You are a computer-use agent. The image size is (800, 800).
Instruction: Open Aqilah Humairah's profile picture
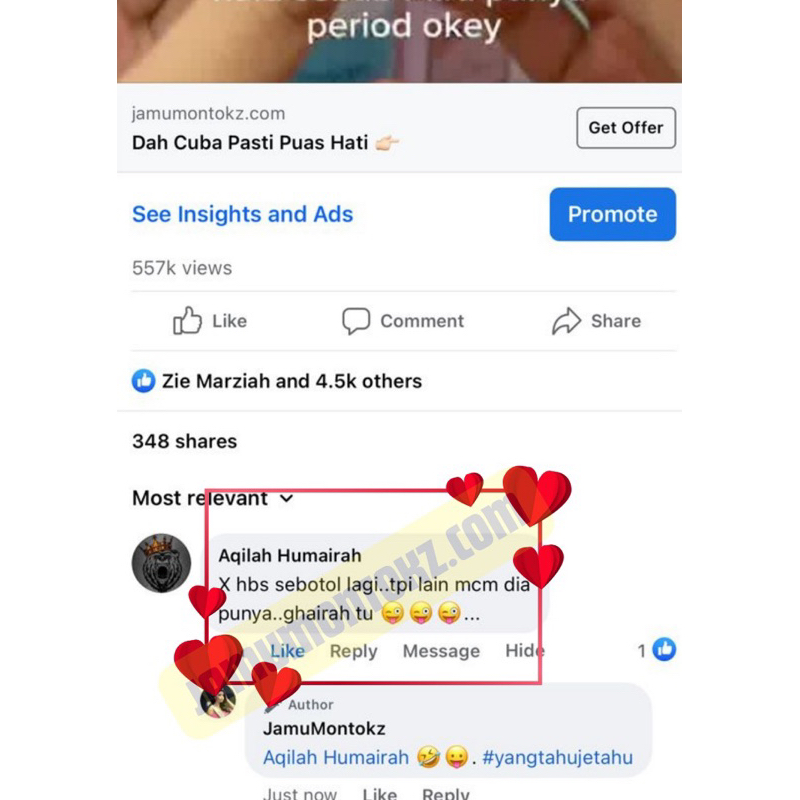click(x=161, y=563)
